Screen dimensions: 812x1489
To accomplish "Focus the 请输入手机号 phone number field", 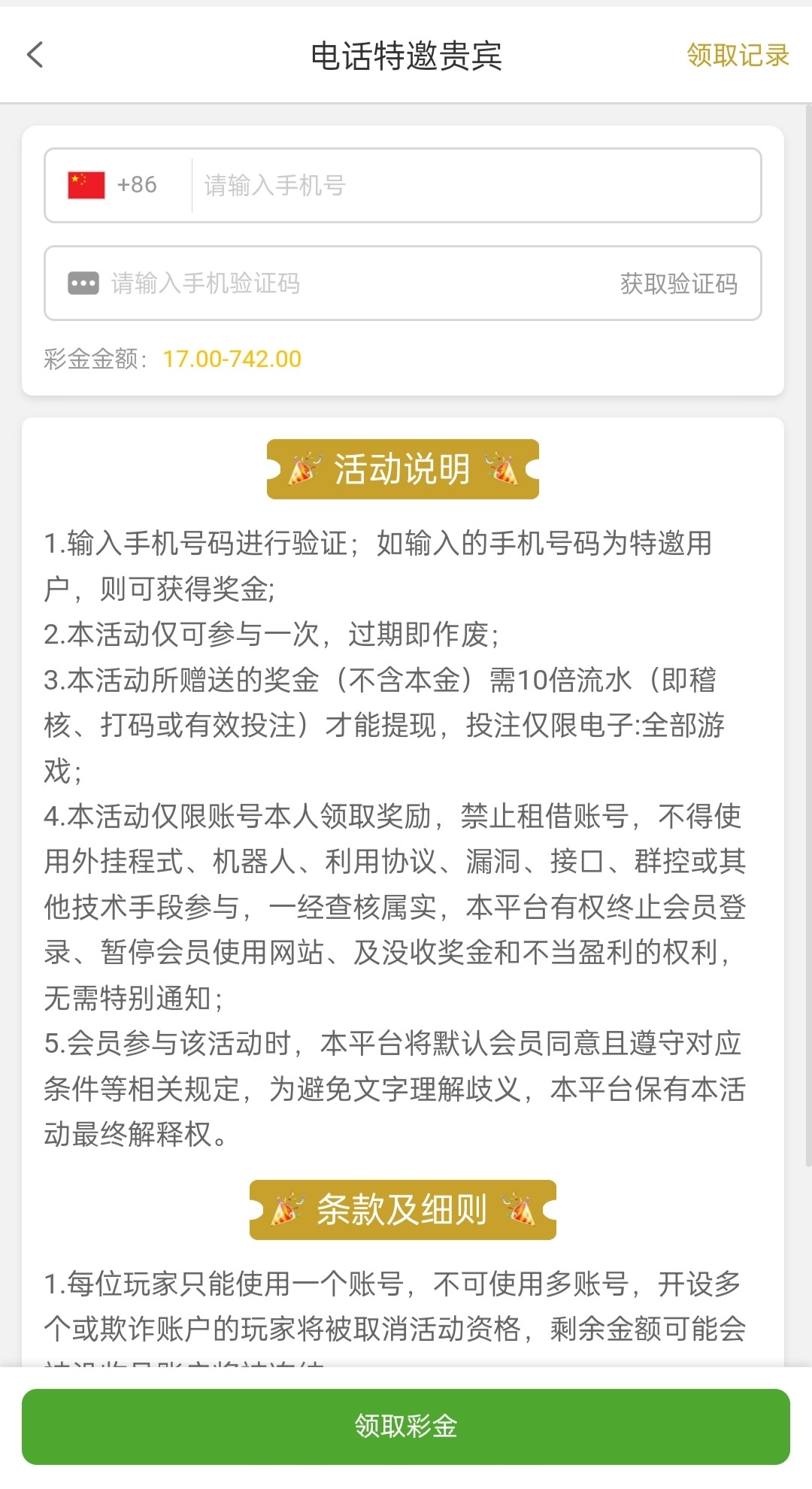I will (474, 185).
